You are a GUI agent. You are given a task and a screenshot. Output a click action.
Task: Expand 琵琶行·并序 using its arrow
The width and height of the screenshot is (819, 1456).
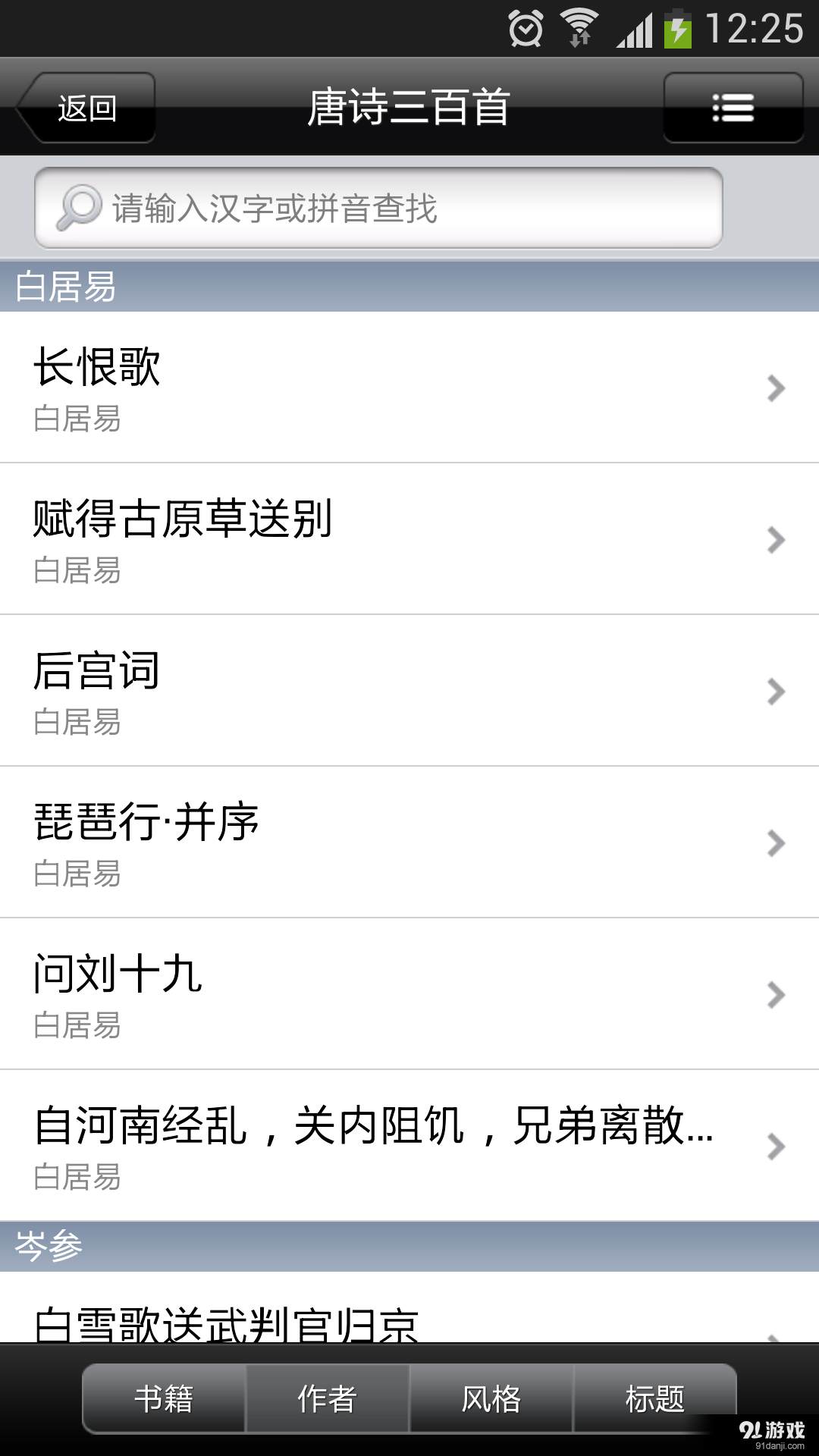click(x=775, y=843)
